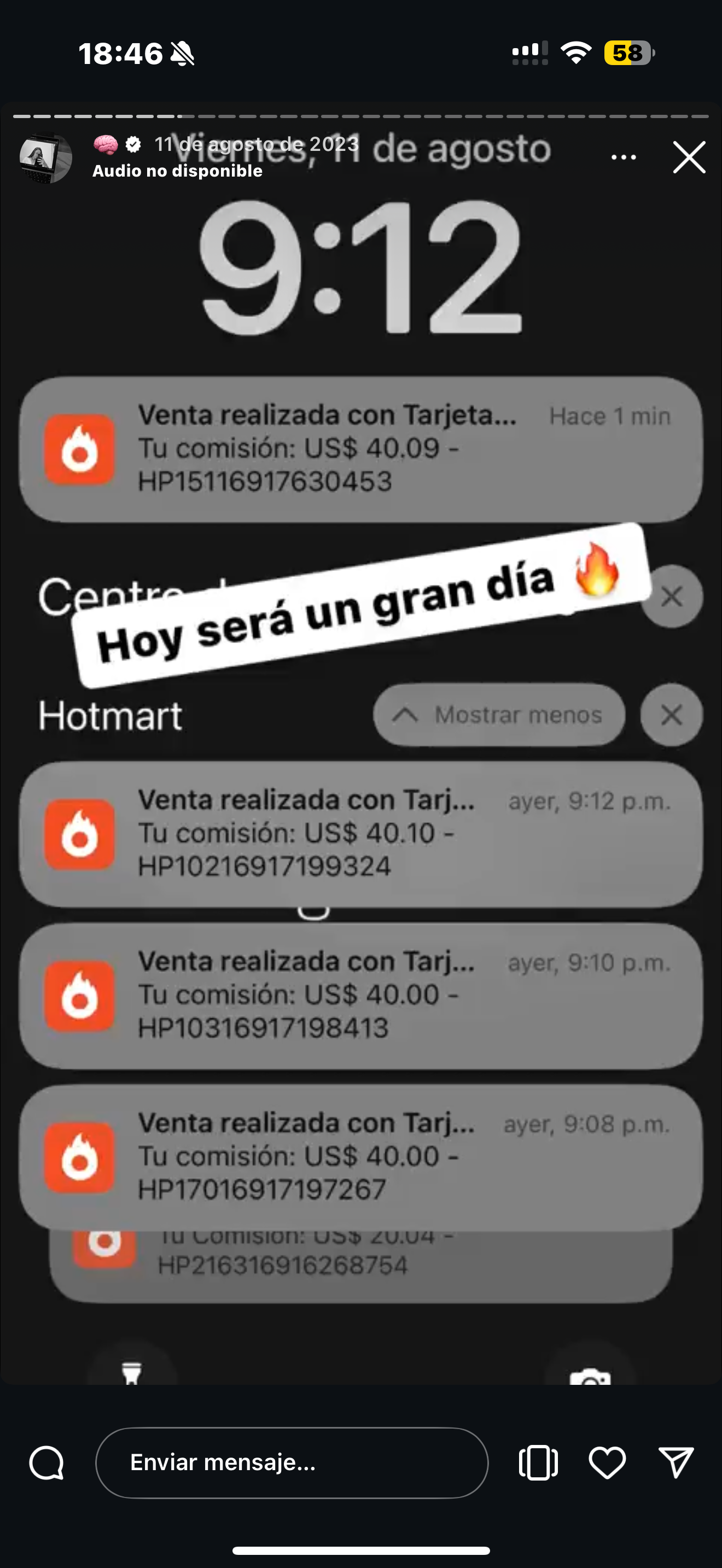
Task: Open the story author's profile picture
Action: (45, 157)
